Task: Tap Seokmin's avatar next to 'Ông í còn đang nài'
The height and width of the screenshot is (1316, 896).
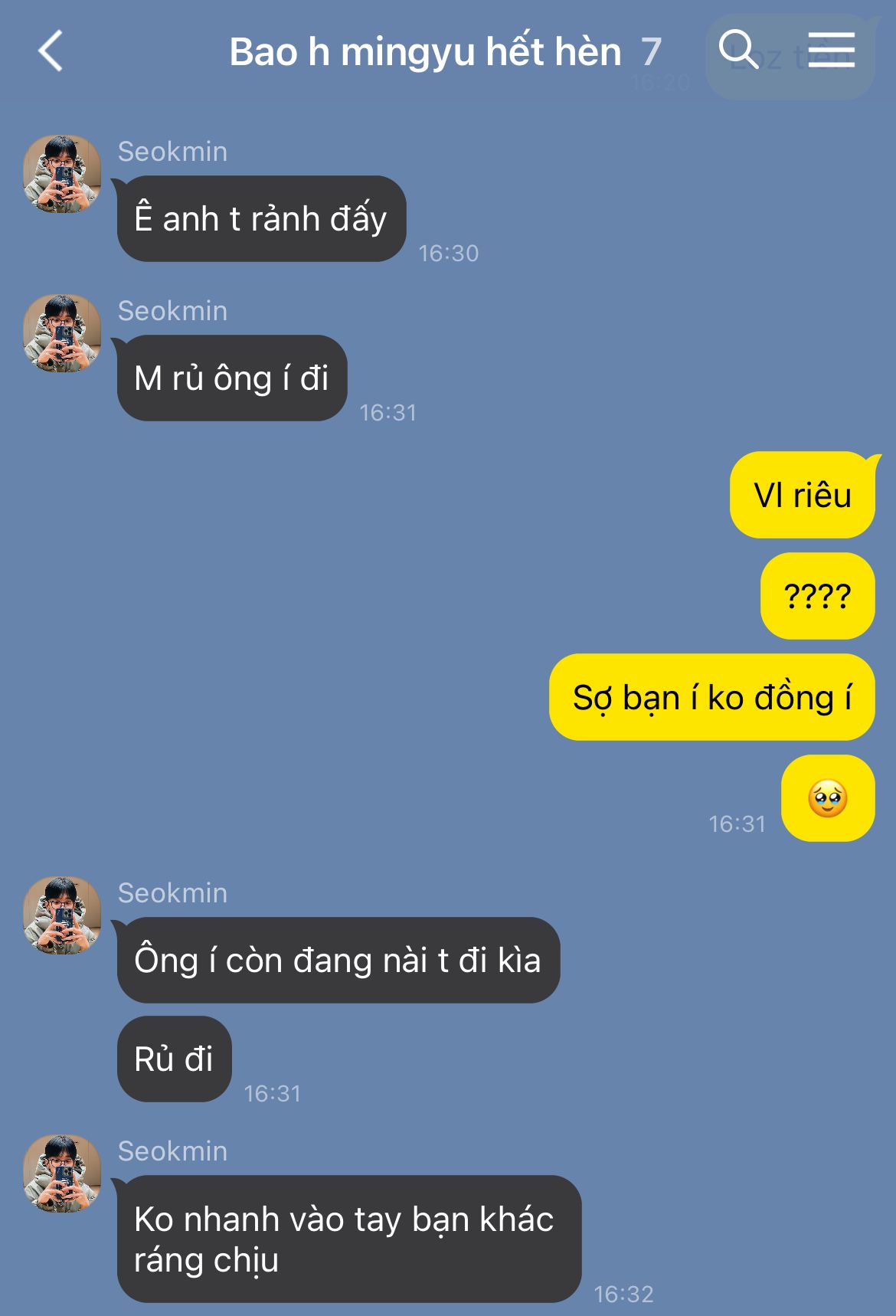Action: 62,915
